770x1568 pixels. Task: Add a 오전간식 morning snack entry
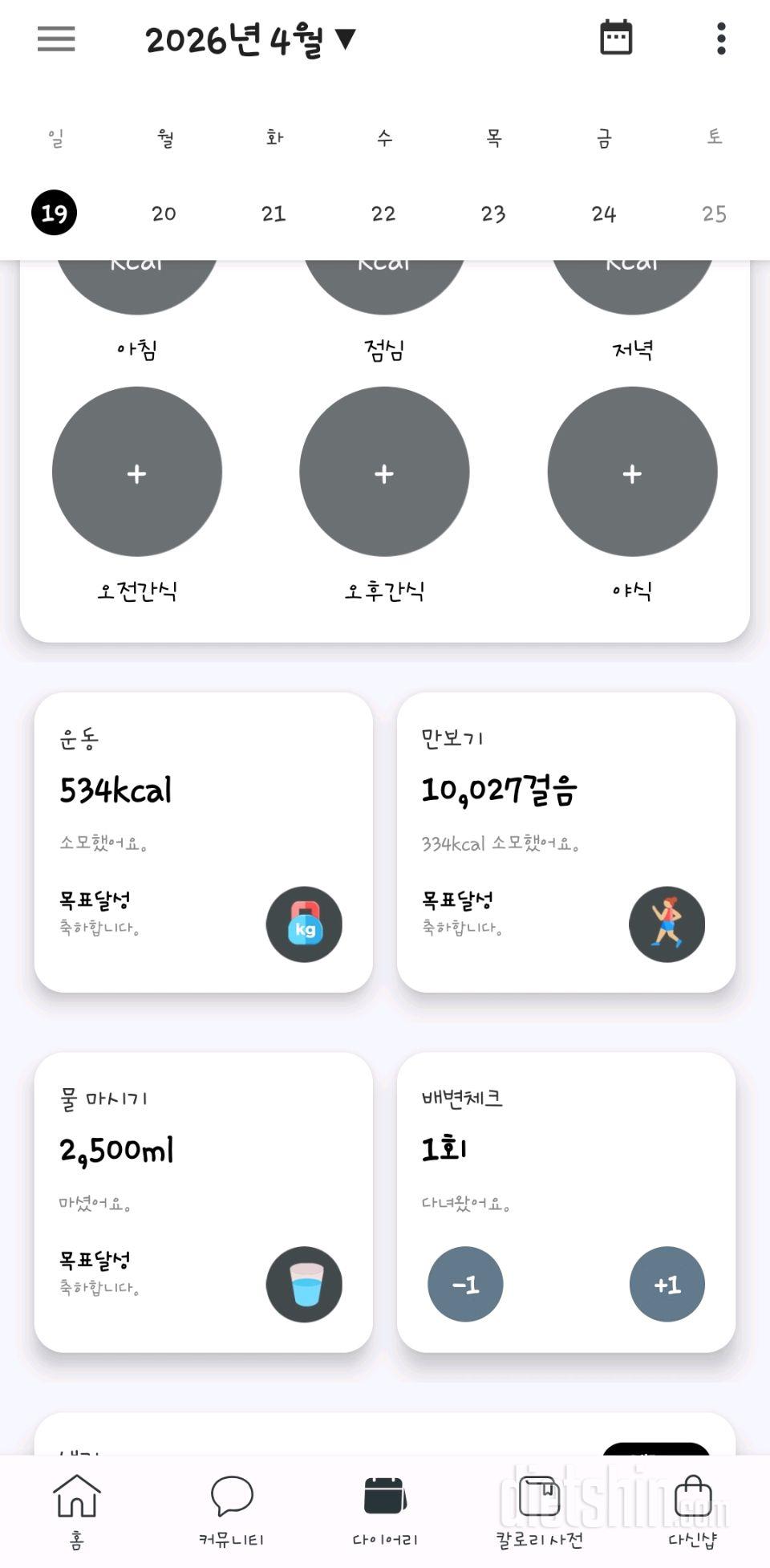click(136, 473)
